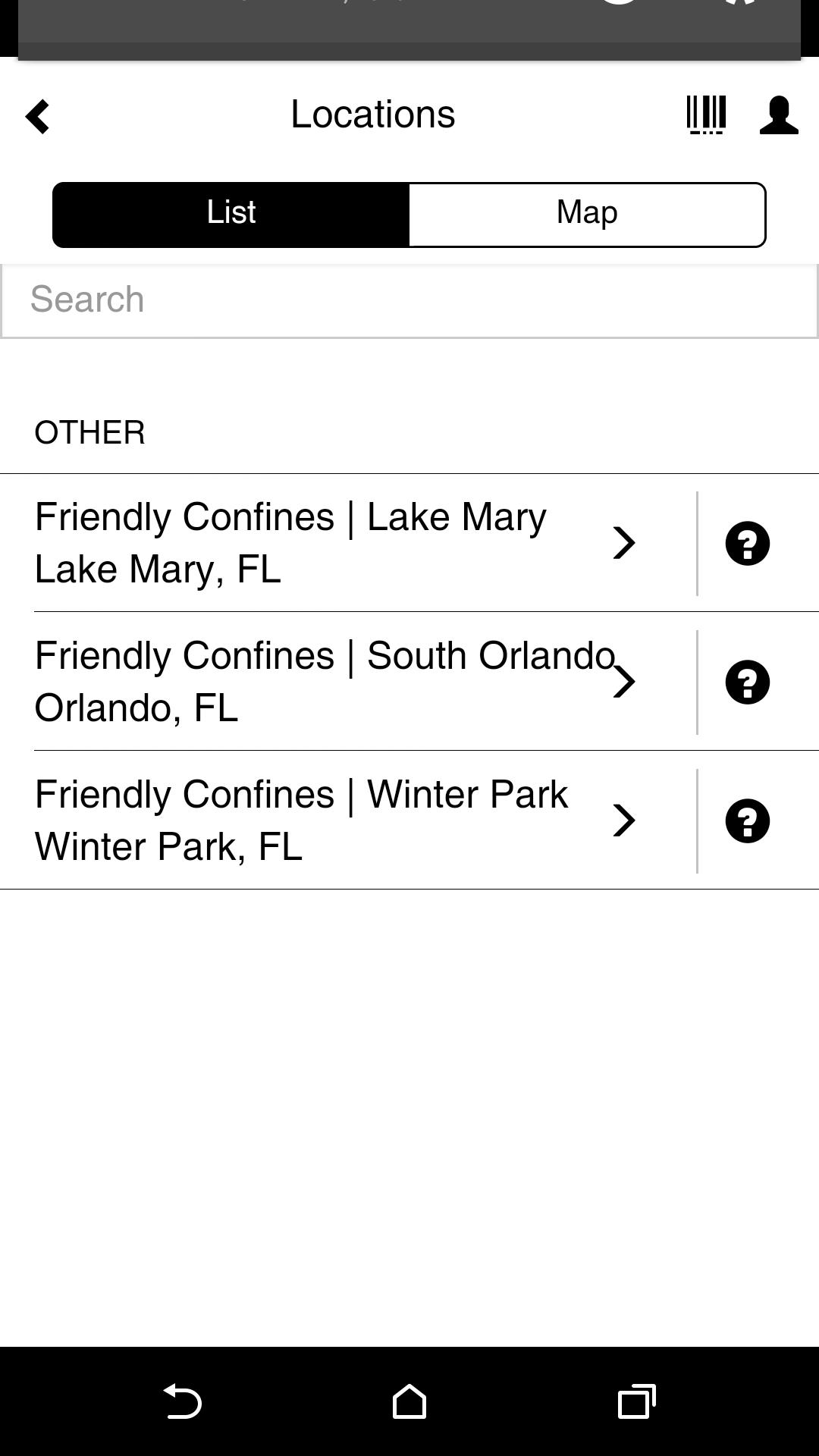Go to the Android home screen
This screenshot has width=819, height=1456.
pos(409,1401)
